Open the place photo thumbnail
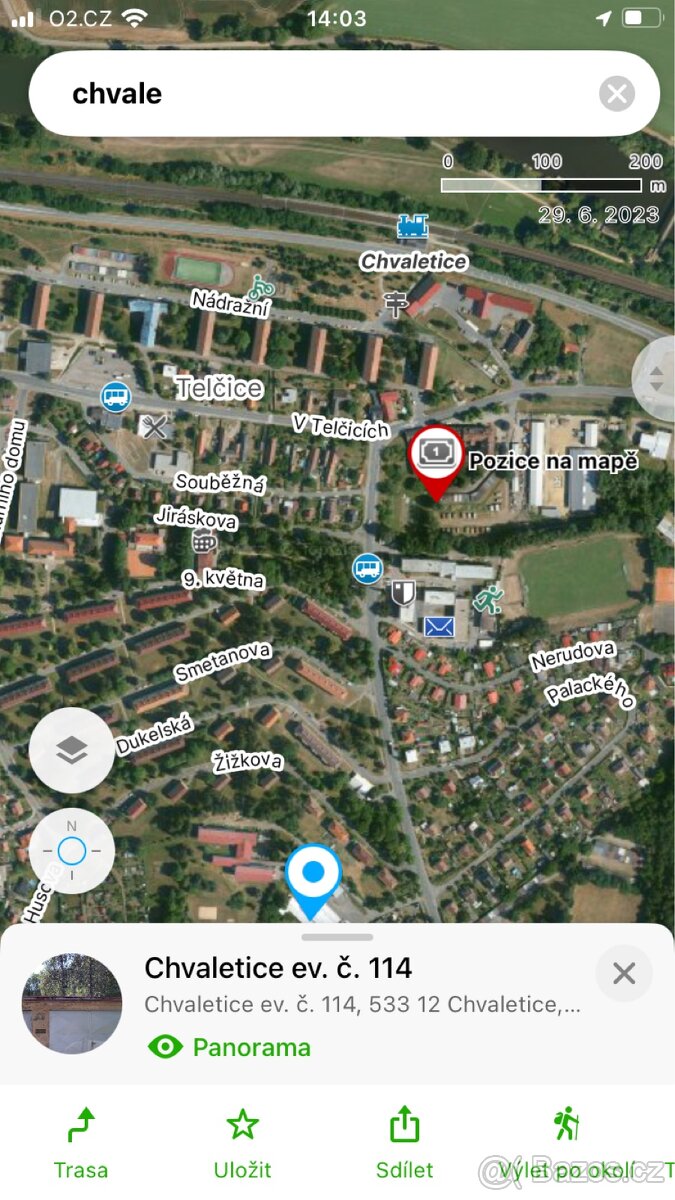 point(72,1003)
